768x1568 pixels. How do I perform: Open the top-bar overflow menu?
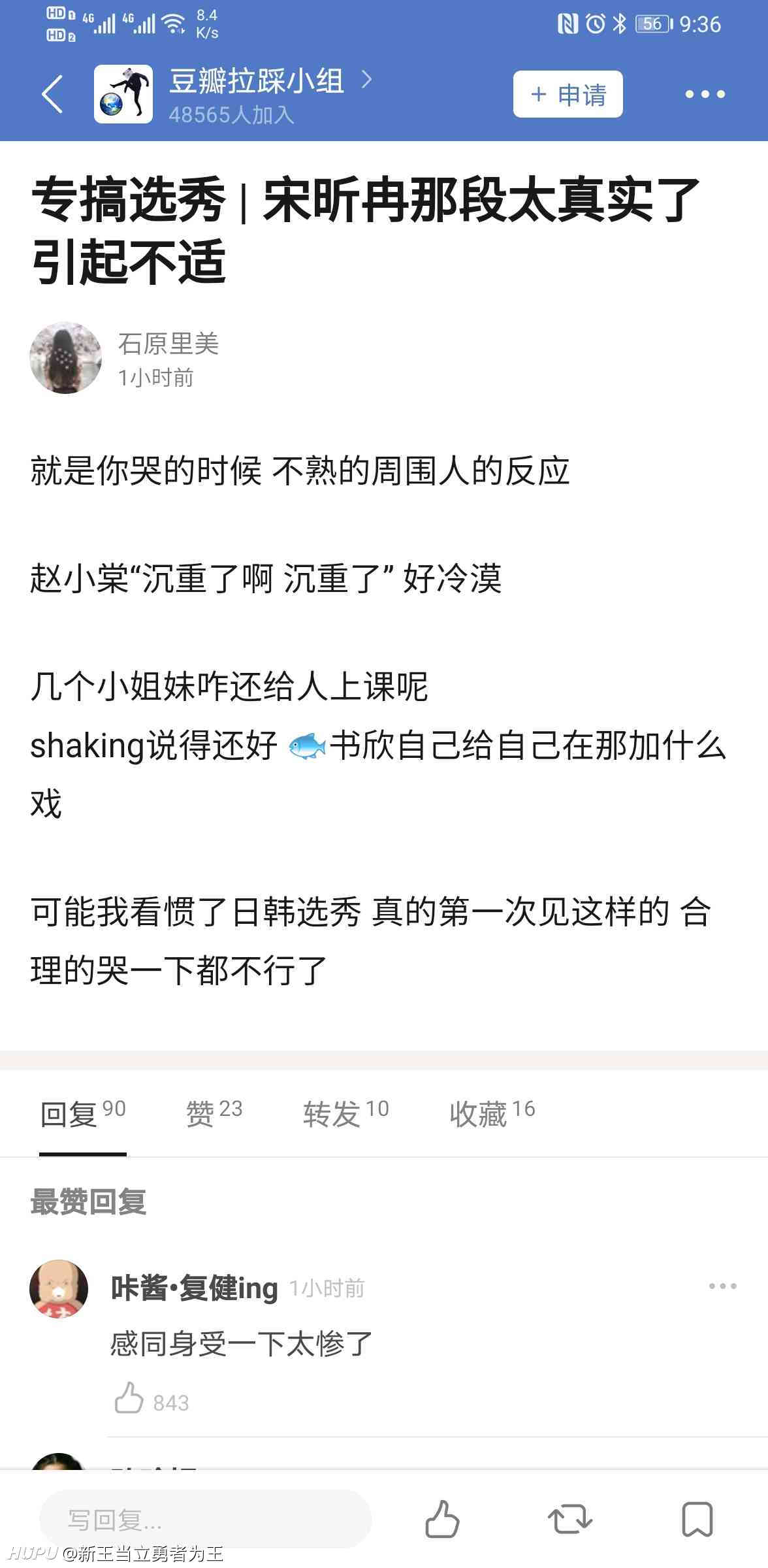(x=705, y=94)
